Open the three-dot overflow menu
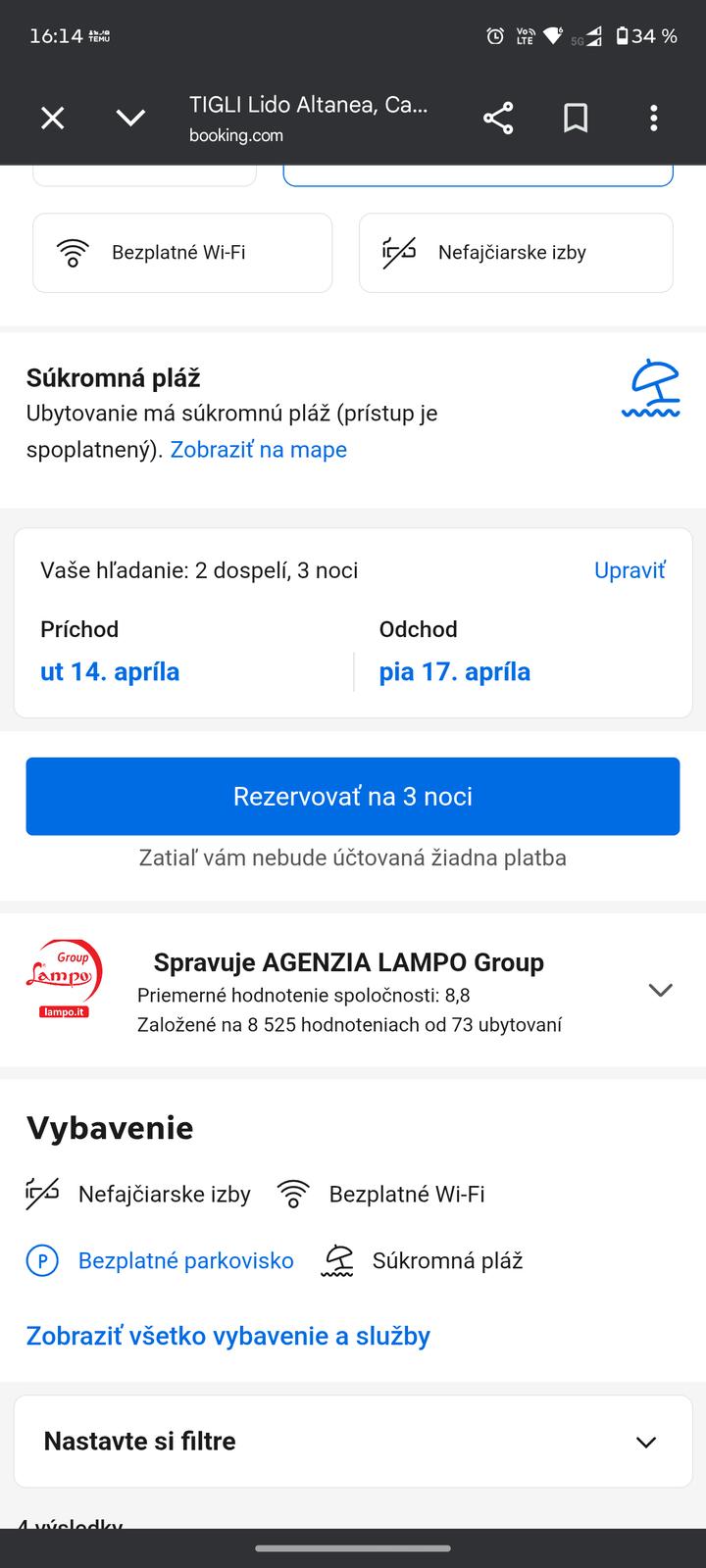Screen dimensions: 706x1568 tap(653, 119)
